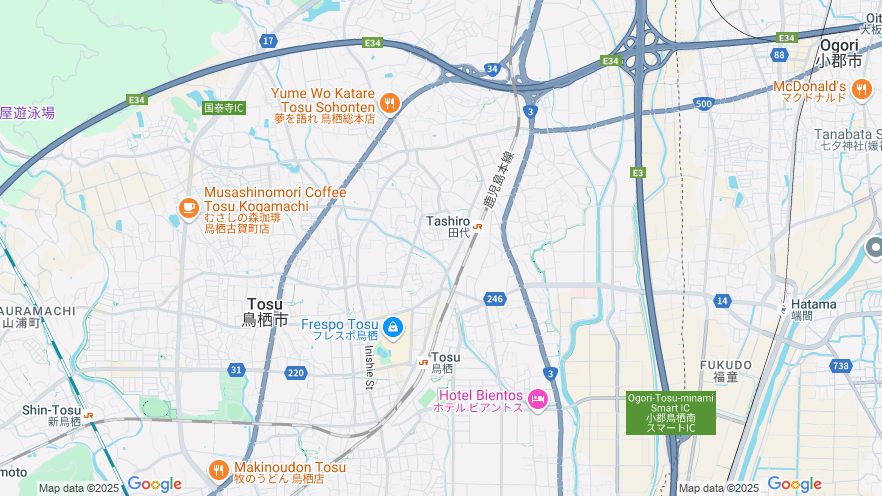The width and height of the screenshot is (882, 496).
Task: Open the Shin-Tosu station marker
Action: pyautogui.click(x=89, y=415)
